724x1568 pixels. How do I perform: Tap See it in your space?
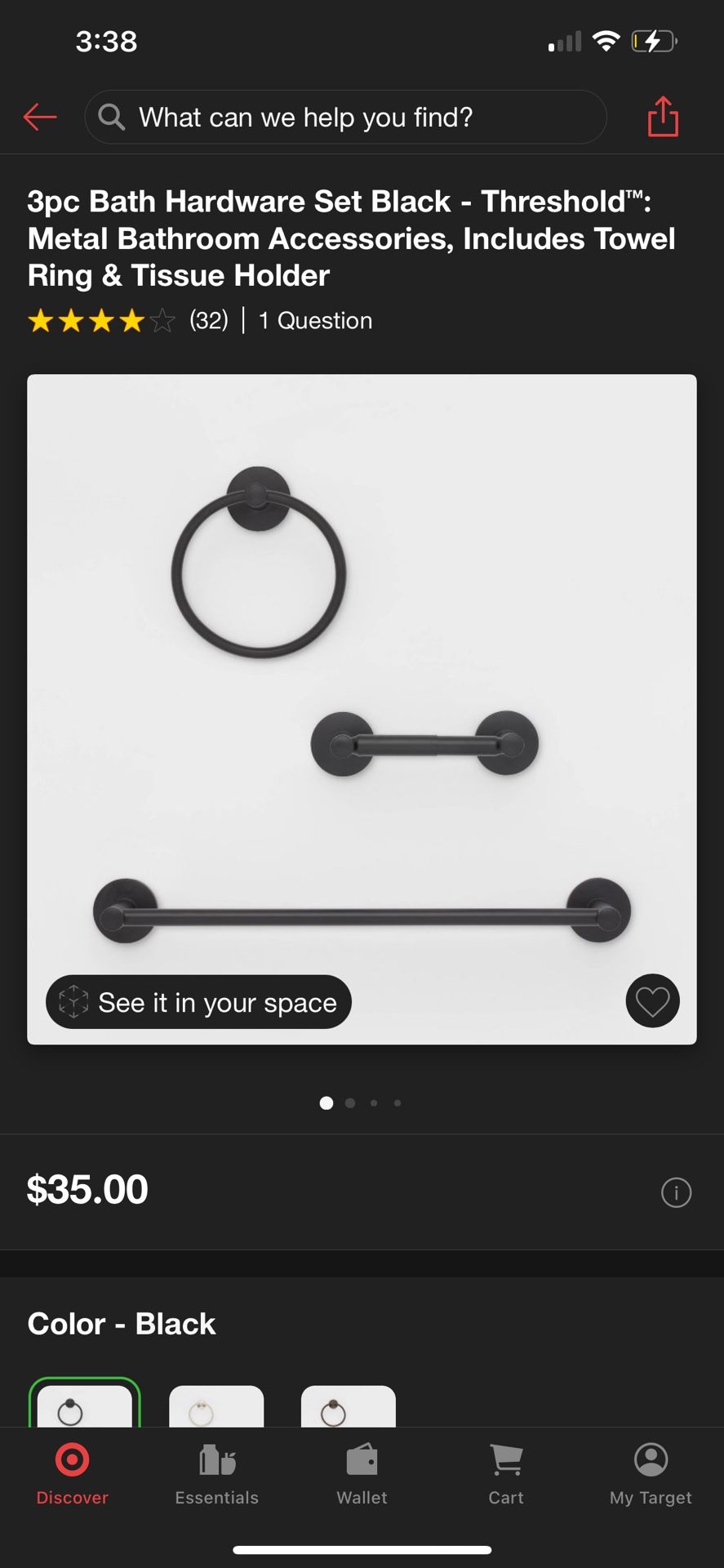click(199, 1002)
